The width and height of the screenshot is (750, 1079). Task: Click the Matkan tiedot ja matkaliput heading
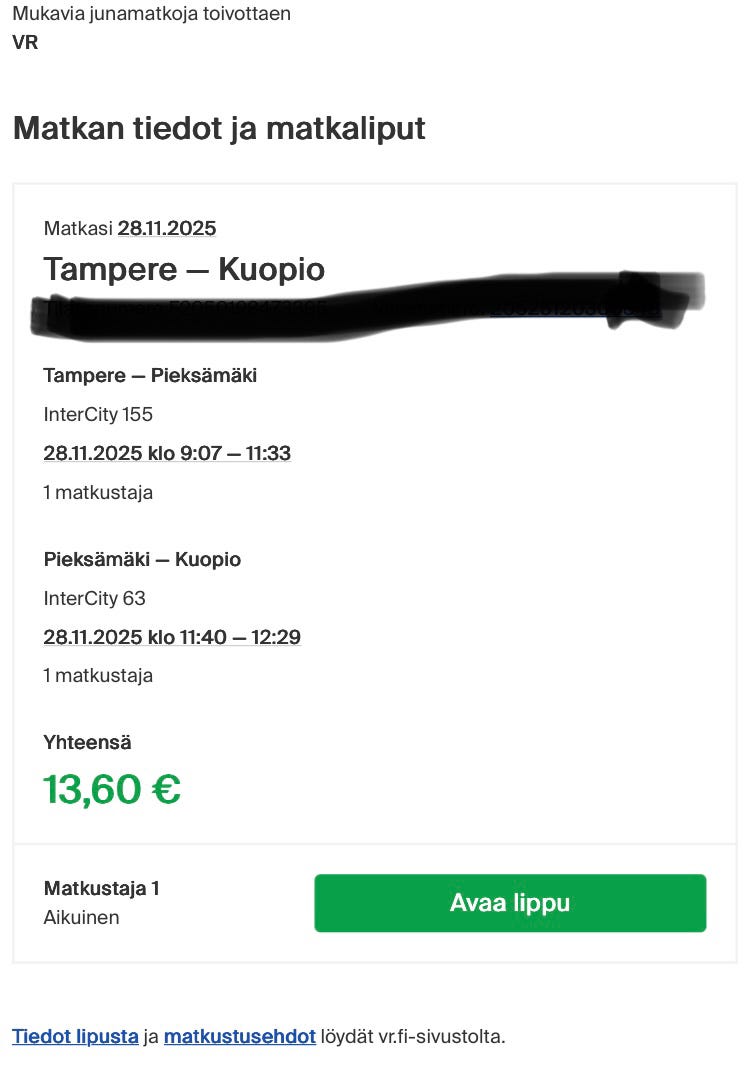(218, 128)
